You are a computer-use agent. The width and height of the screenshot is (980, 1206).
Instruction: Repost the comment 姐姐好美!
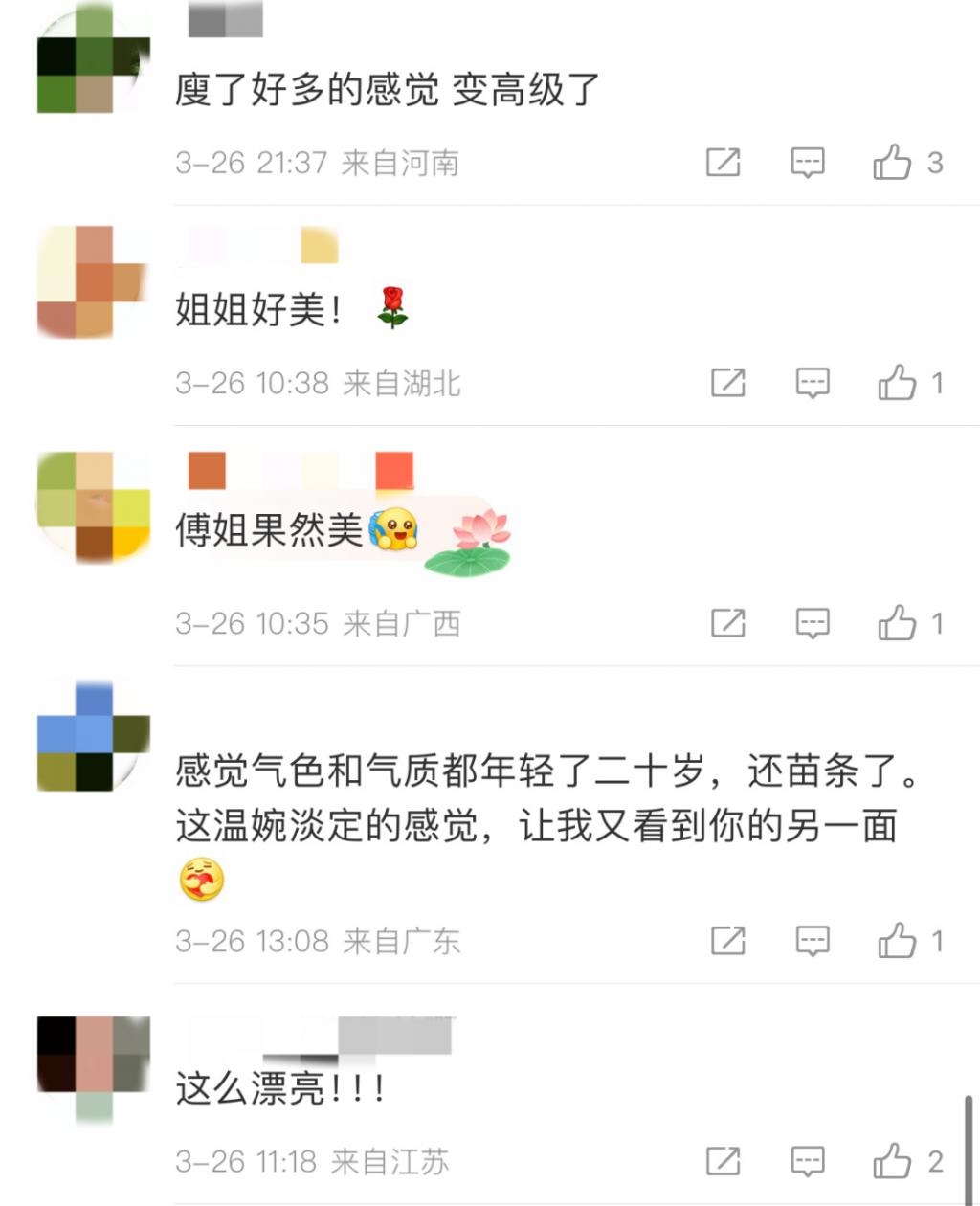point(728,383)
